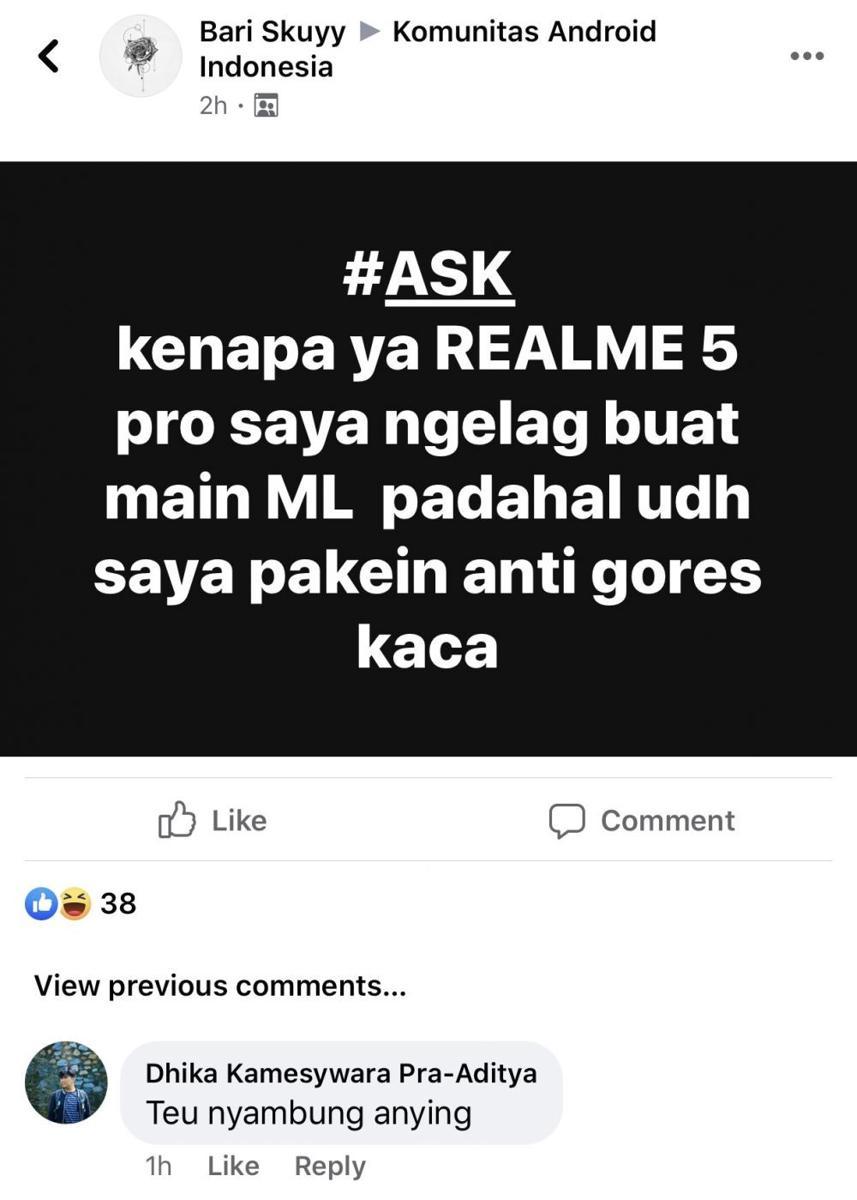Open Bari Skuyy's profile name link
This screenshot has height=1200, width=857.
point(272,32)
